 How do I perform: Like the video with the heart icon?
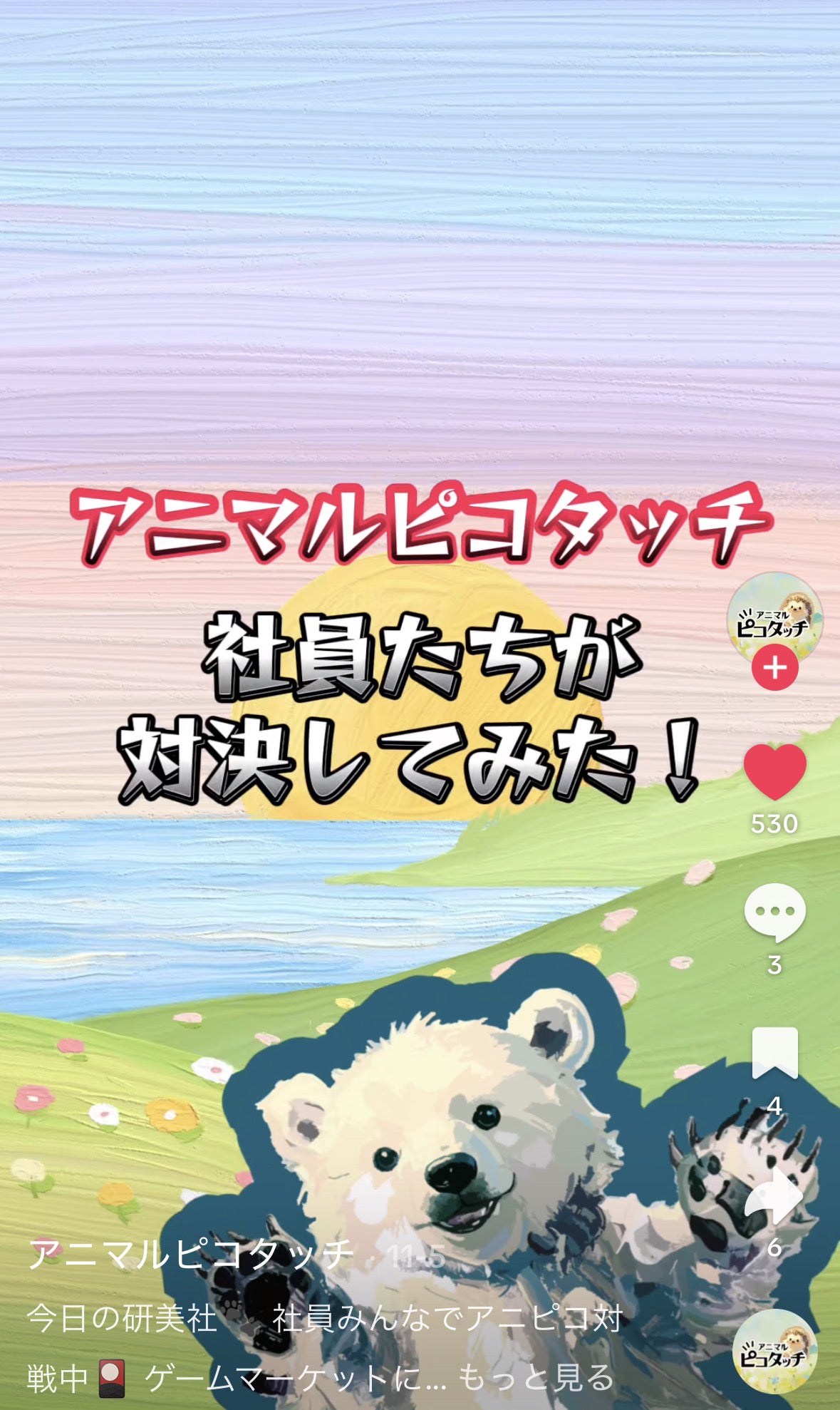click(x=774, y=771)
